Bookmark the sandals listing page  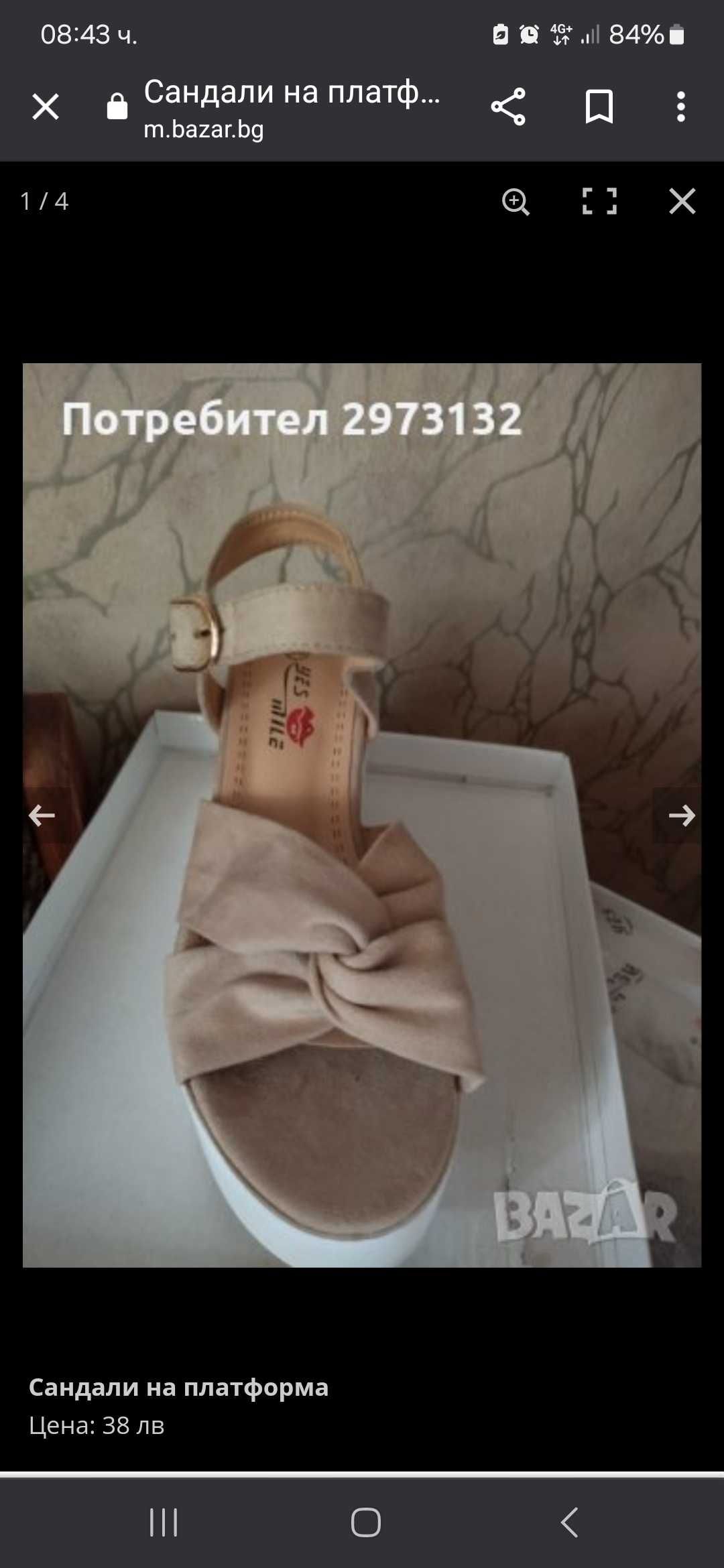[x=599, y=107]
